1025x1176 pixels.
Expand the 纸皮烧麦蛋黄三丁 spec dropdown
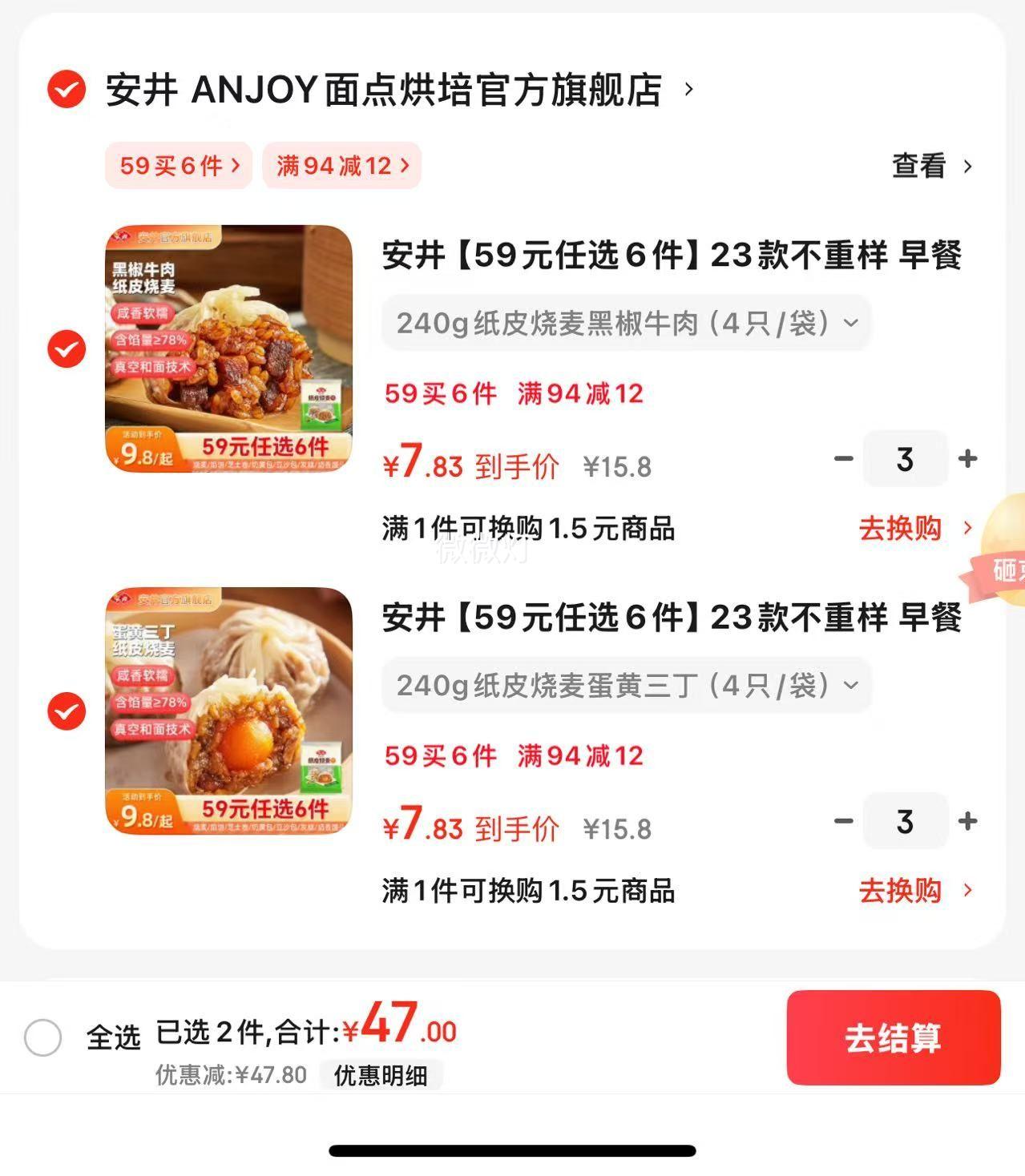pos(626,686)
